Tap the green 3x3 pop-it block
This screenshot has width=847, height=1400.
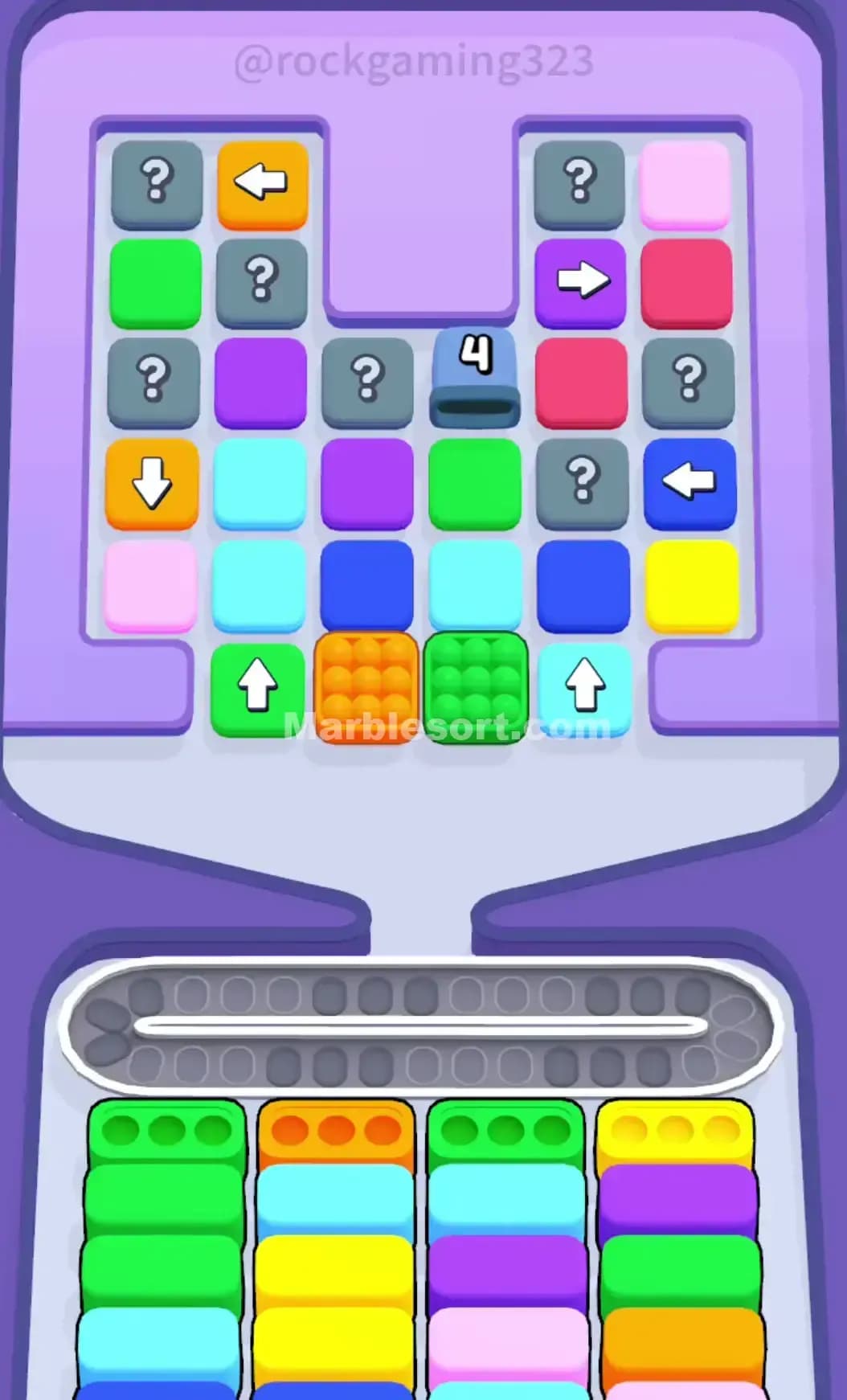(474, 687)
